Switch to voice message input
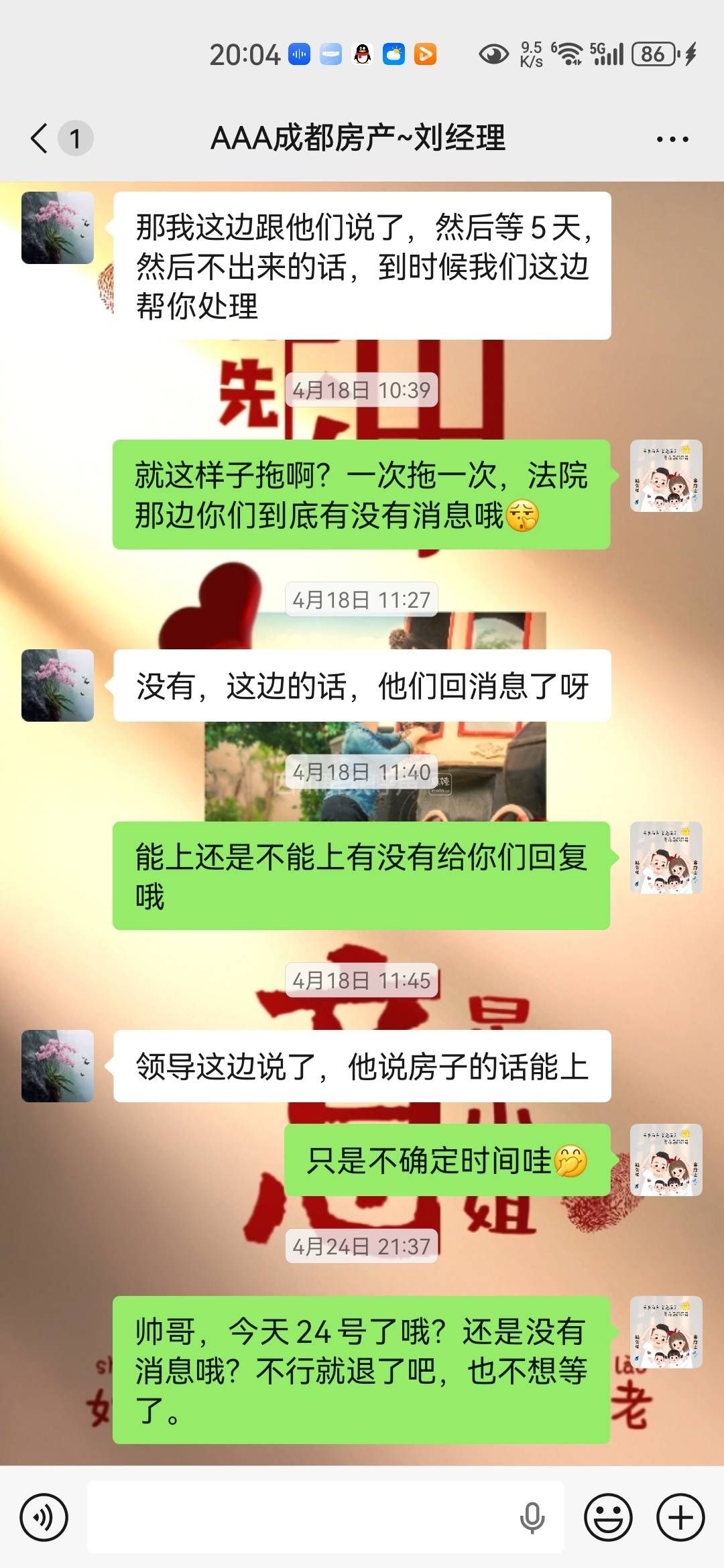Viewport: 724px width, 1568px height. click(44, 1517)
